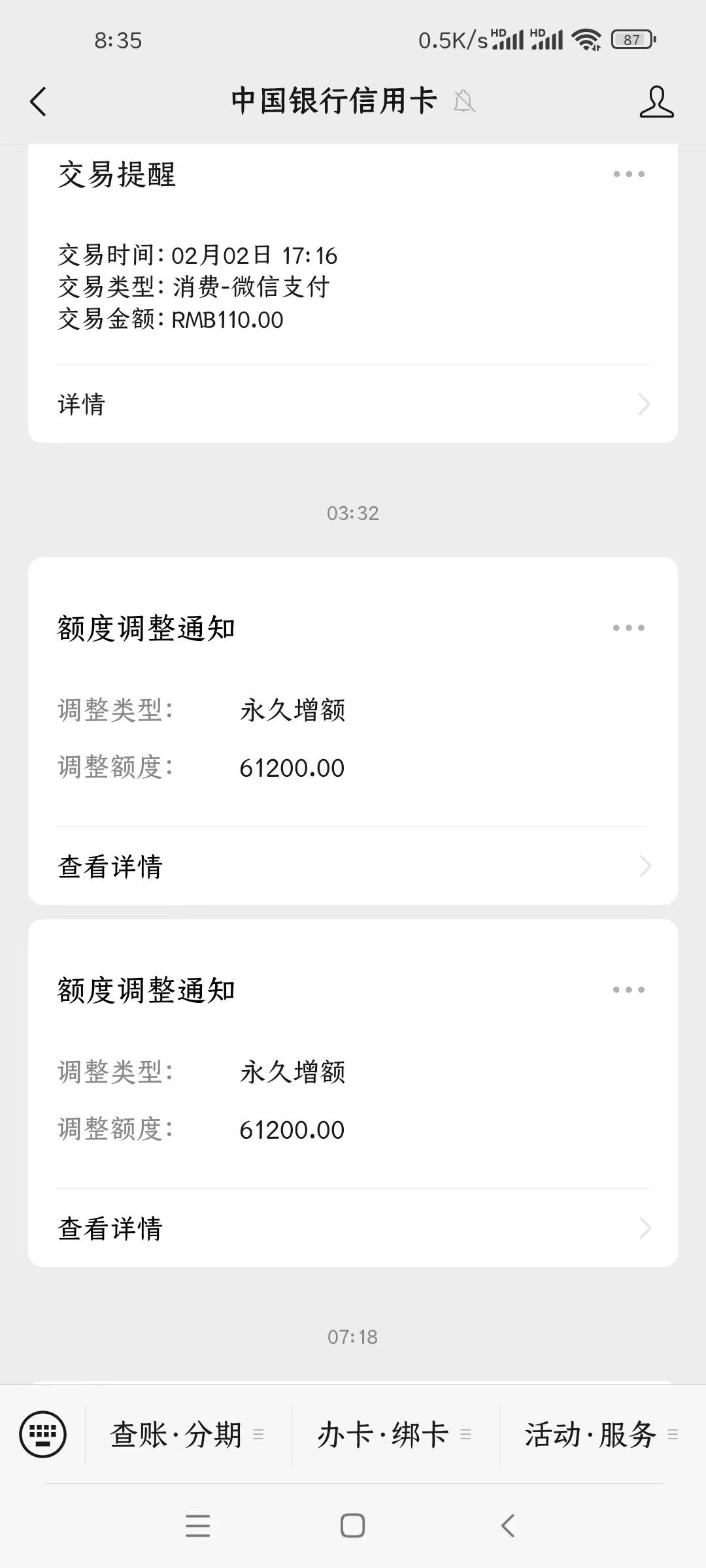Image resolution: width=706 pixels, height=1568 pixels.
Task: Go back using the top-left arrow
Action: (x=39, y=102)
